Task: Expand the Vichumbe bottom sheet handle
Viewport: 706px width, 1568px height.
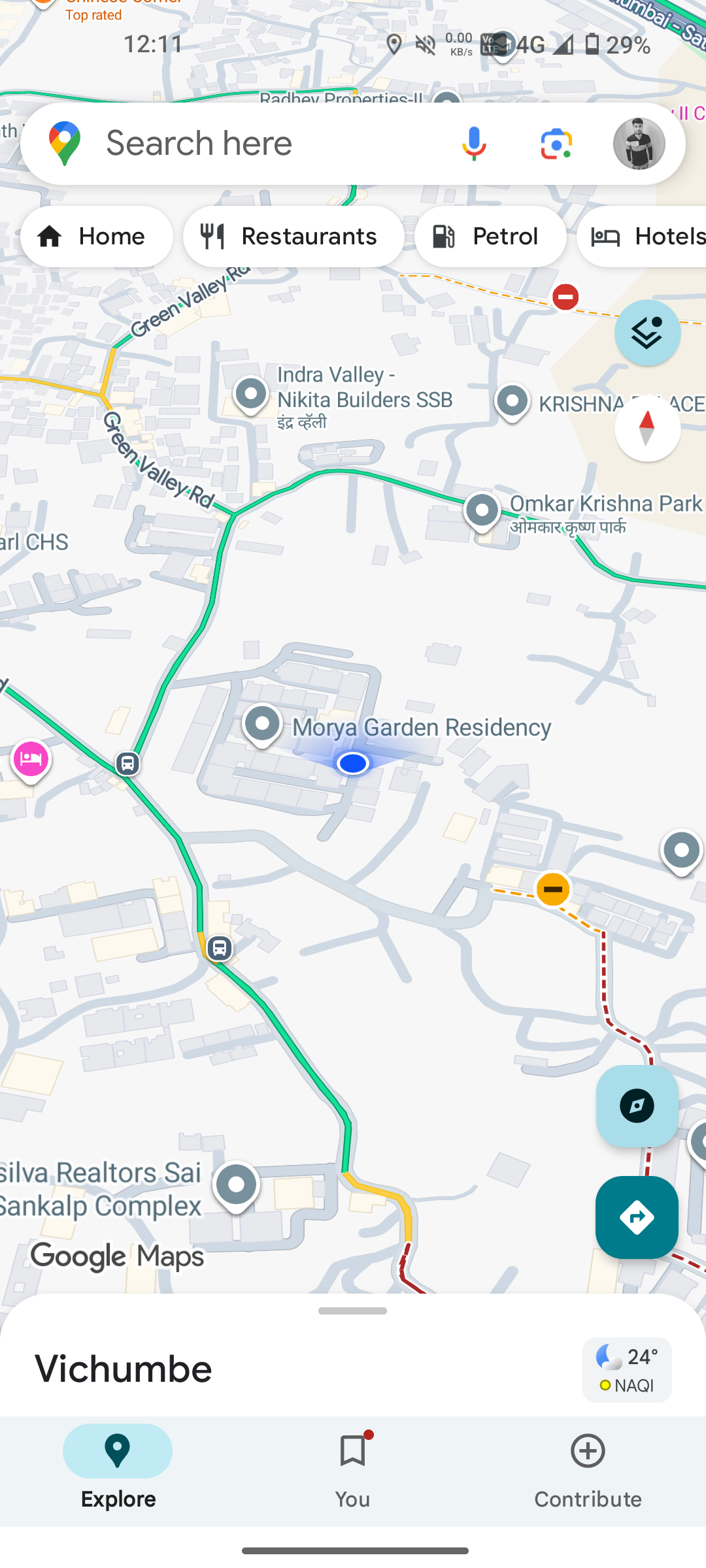Action: [x=353, y=1311]
